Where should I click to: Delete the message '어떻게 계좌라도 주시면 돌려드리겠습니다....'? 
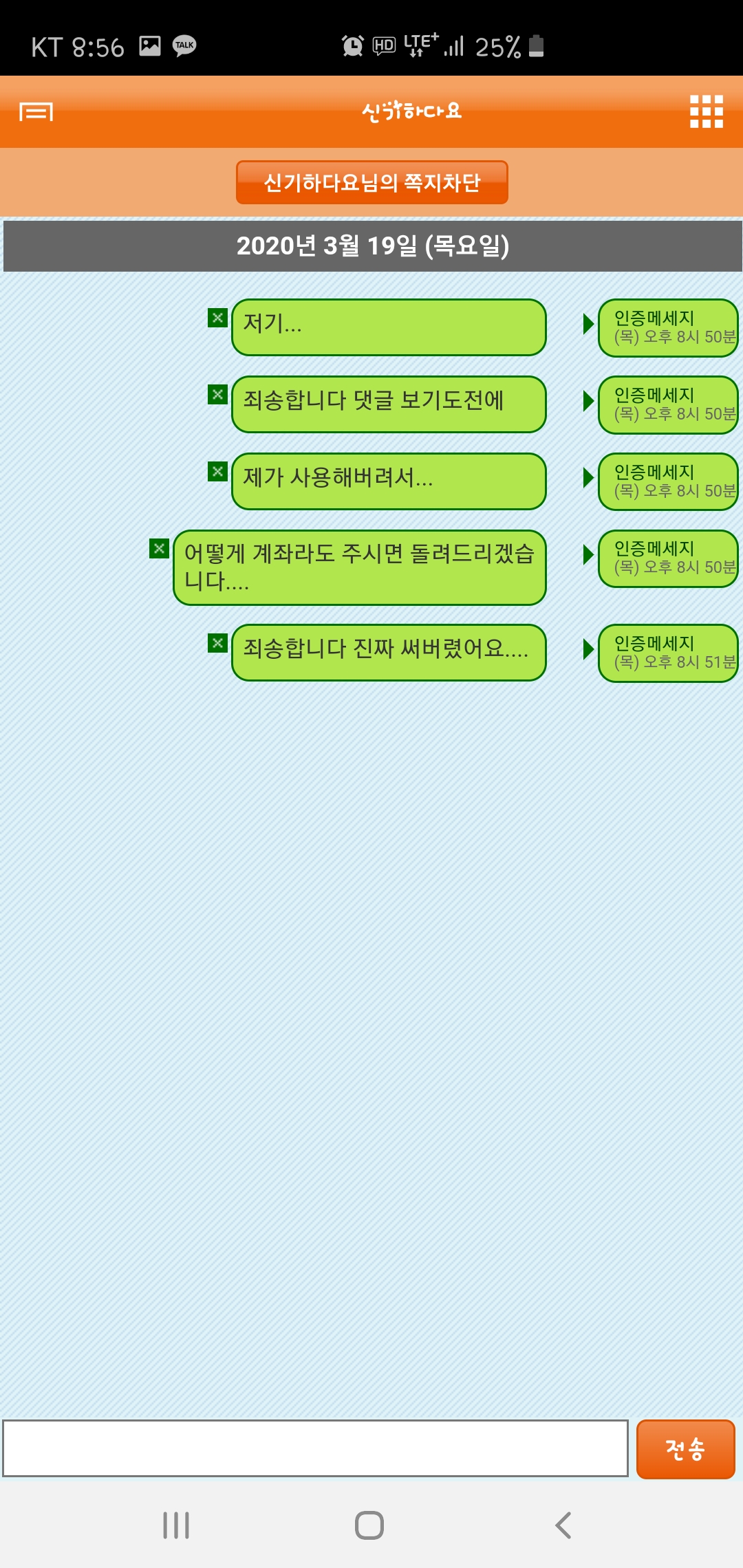[x=159, y=549]
